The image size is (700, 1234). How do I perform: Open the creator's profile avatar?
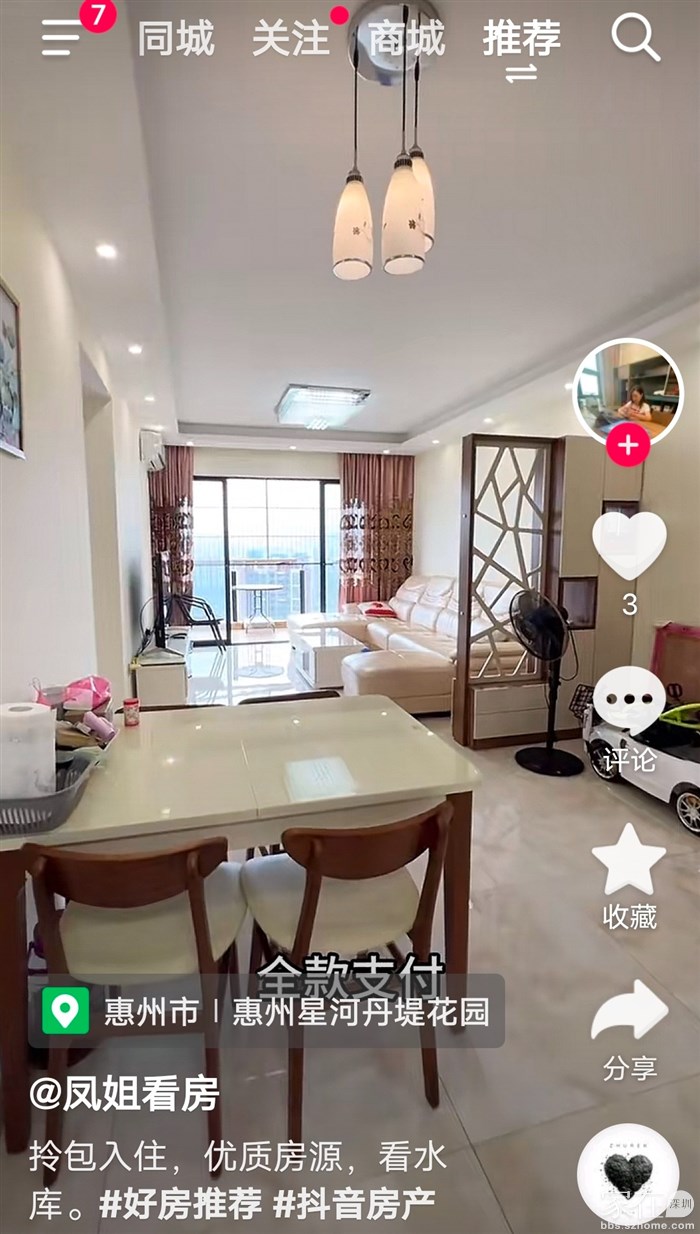pyautogui.click(x=627, y=392)
